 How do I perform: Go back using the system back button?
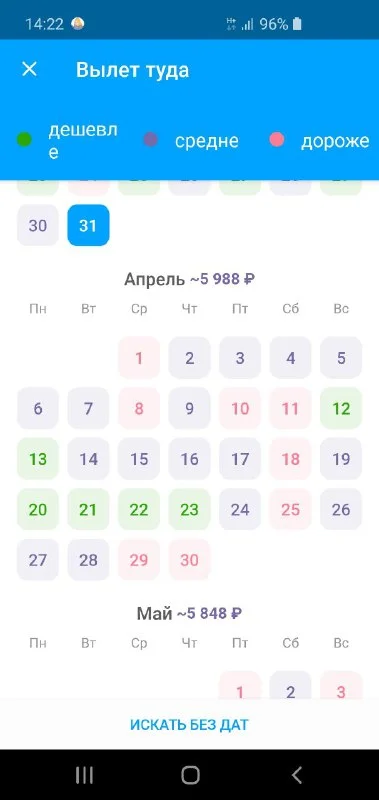click(x=297, y=775)
